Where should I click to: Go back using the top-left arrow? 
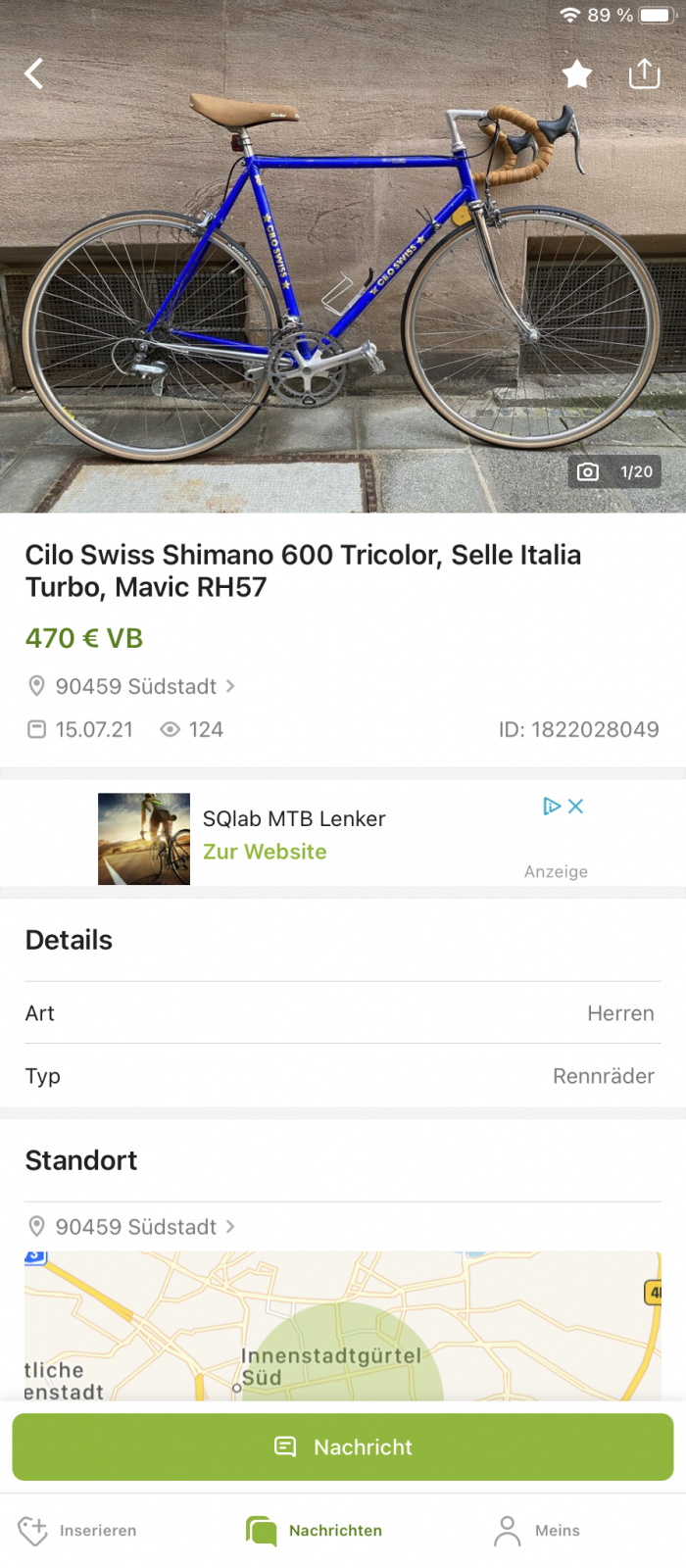34,73
